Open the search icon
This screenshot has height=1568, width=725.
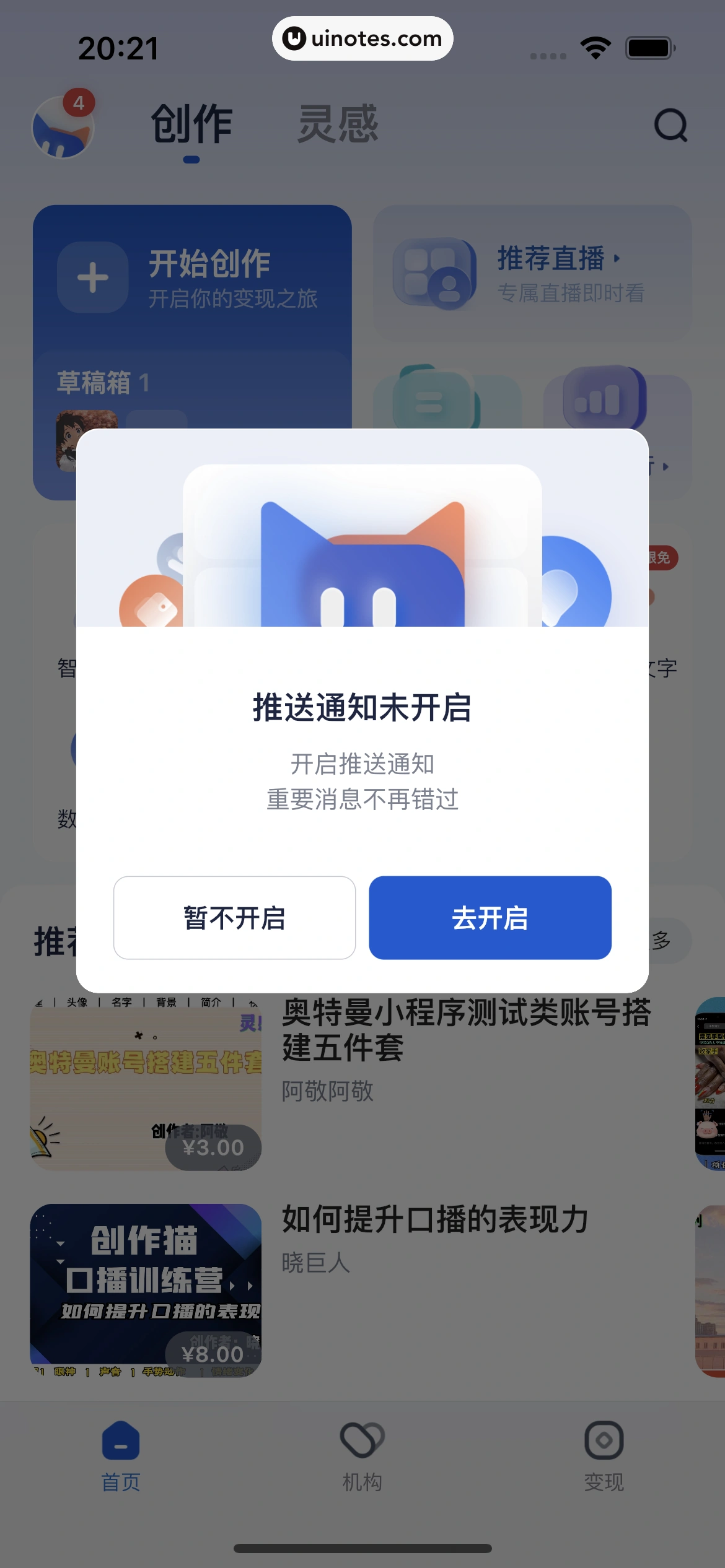[670, 126]
